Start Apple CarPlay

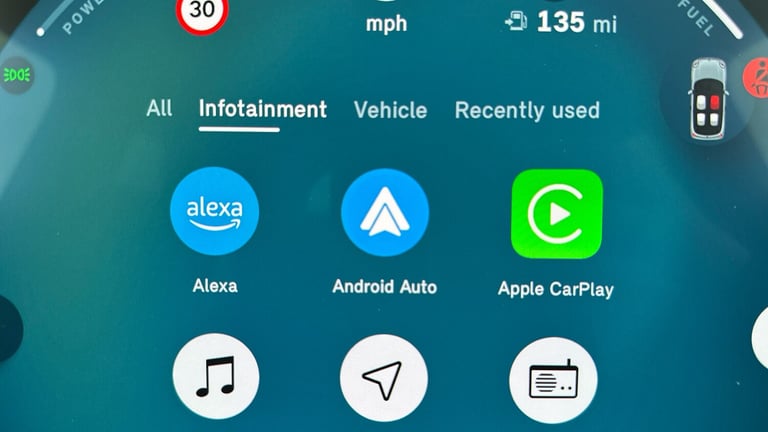(x=557, y=214)
